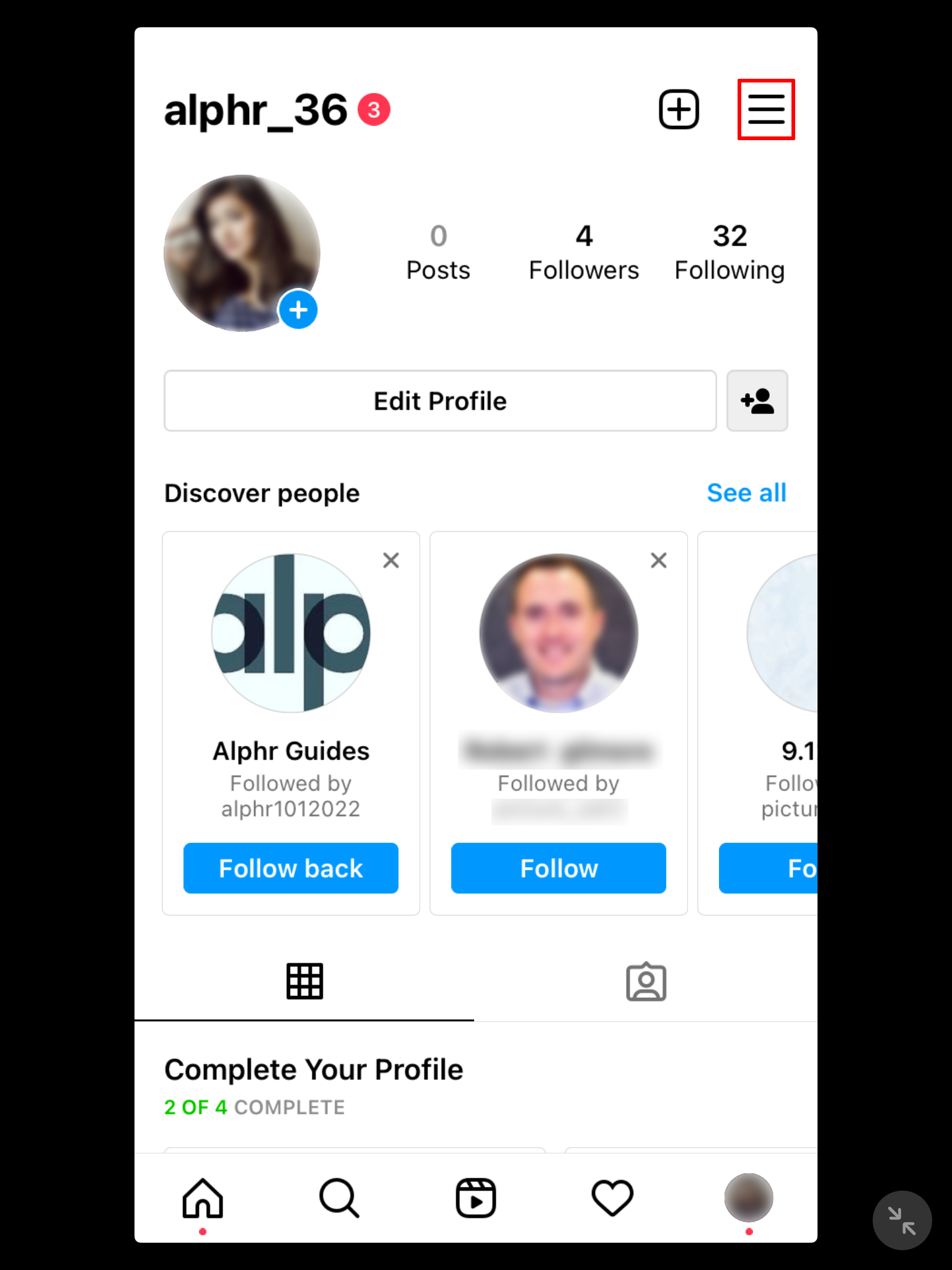Dismiss the second suggested person card
The width and height of the screenshot is (952, 1270).
(659, 561)
